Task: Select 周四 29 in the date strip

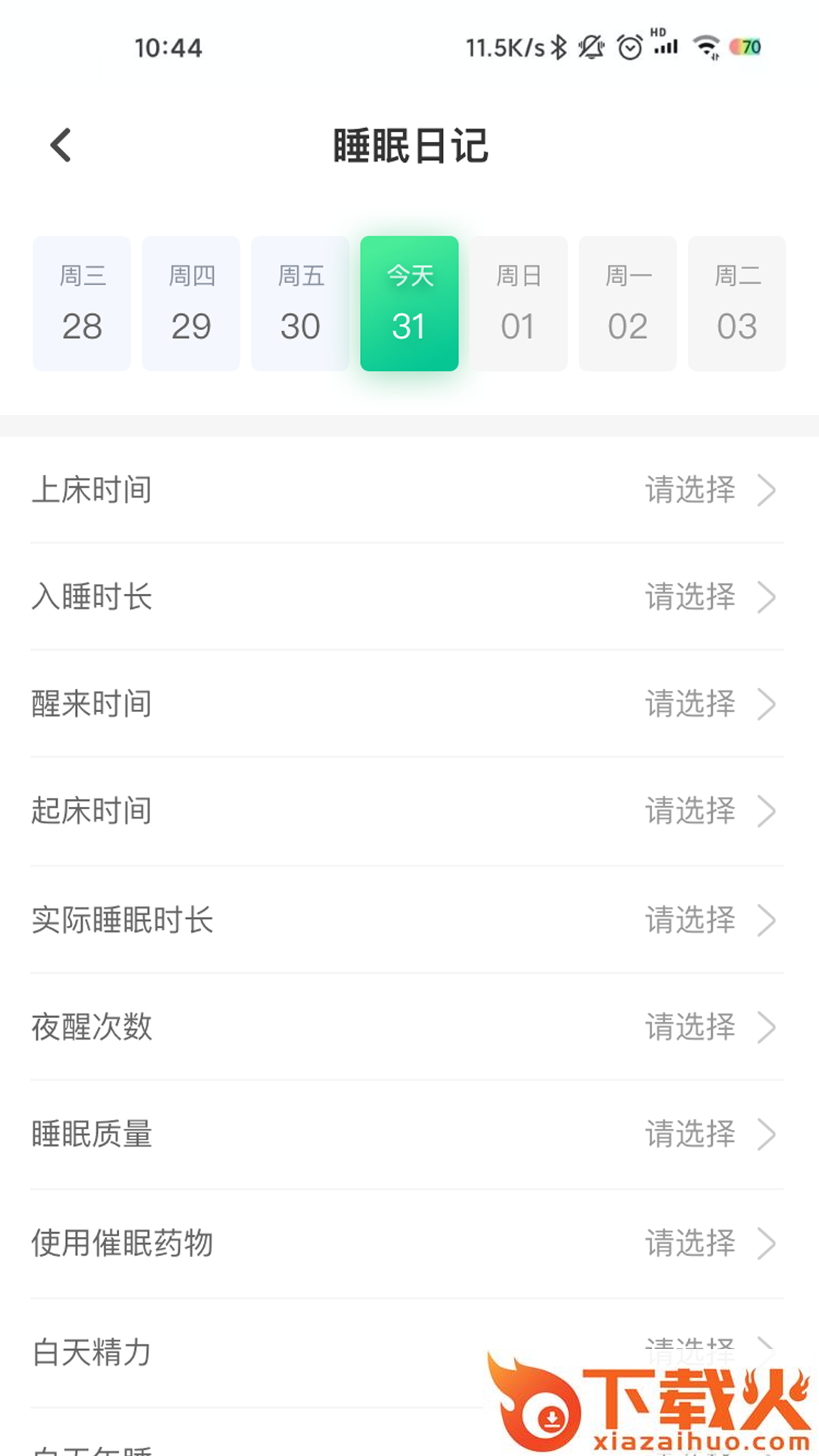Action: coord(191,303)
